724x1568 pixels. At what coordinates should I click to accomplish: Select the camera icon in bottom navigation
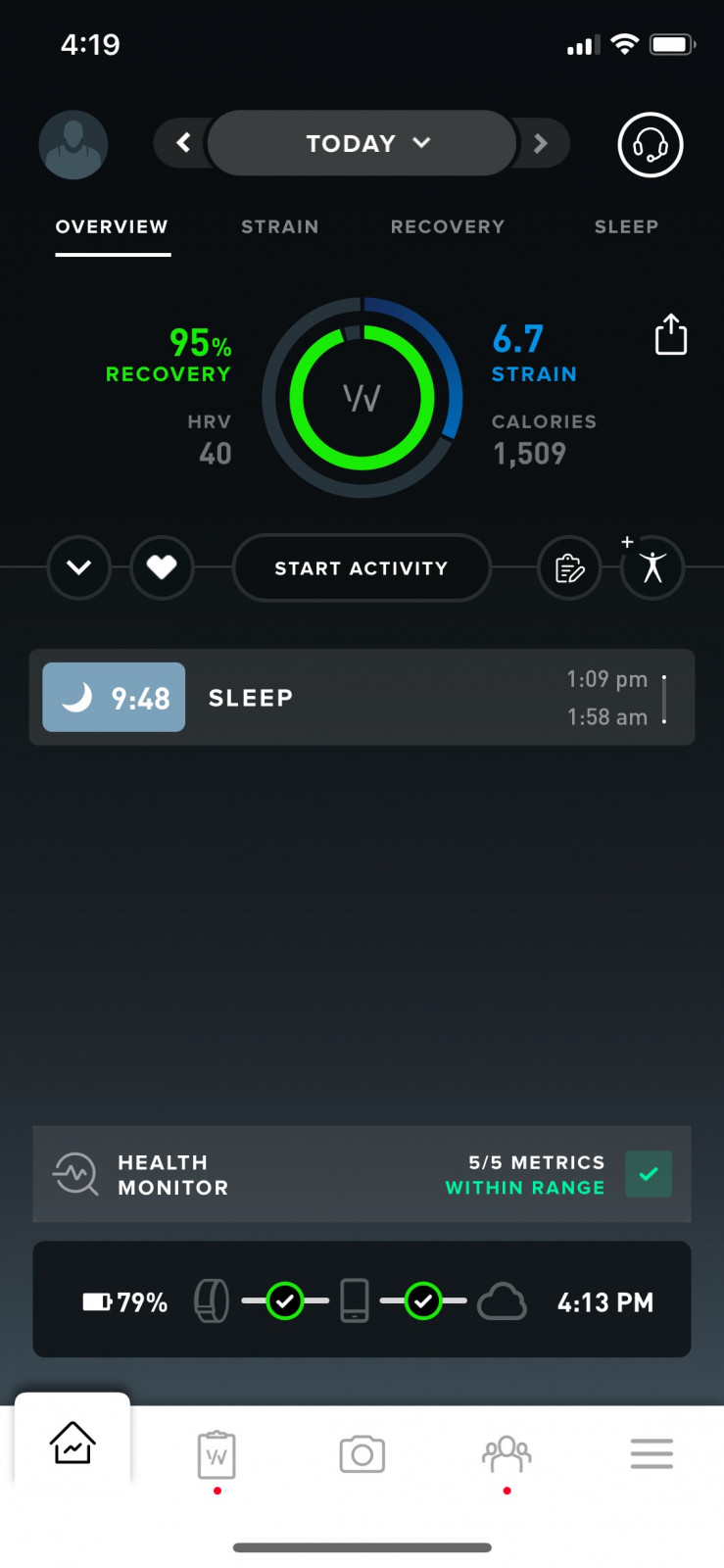(x=362, y=1454)
